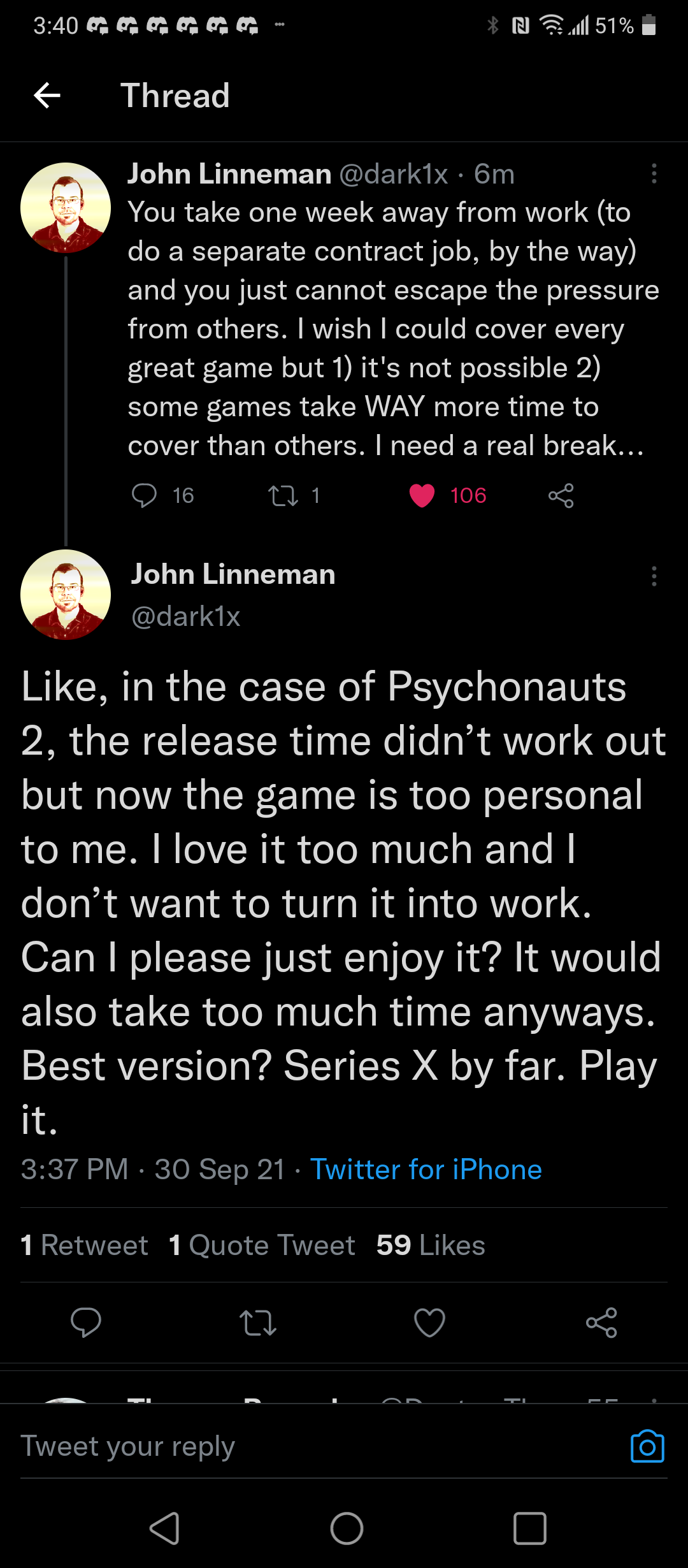
Task: Retweet the Psychonauts 2 tweet
Action: point(258,1323)
